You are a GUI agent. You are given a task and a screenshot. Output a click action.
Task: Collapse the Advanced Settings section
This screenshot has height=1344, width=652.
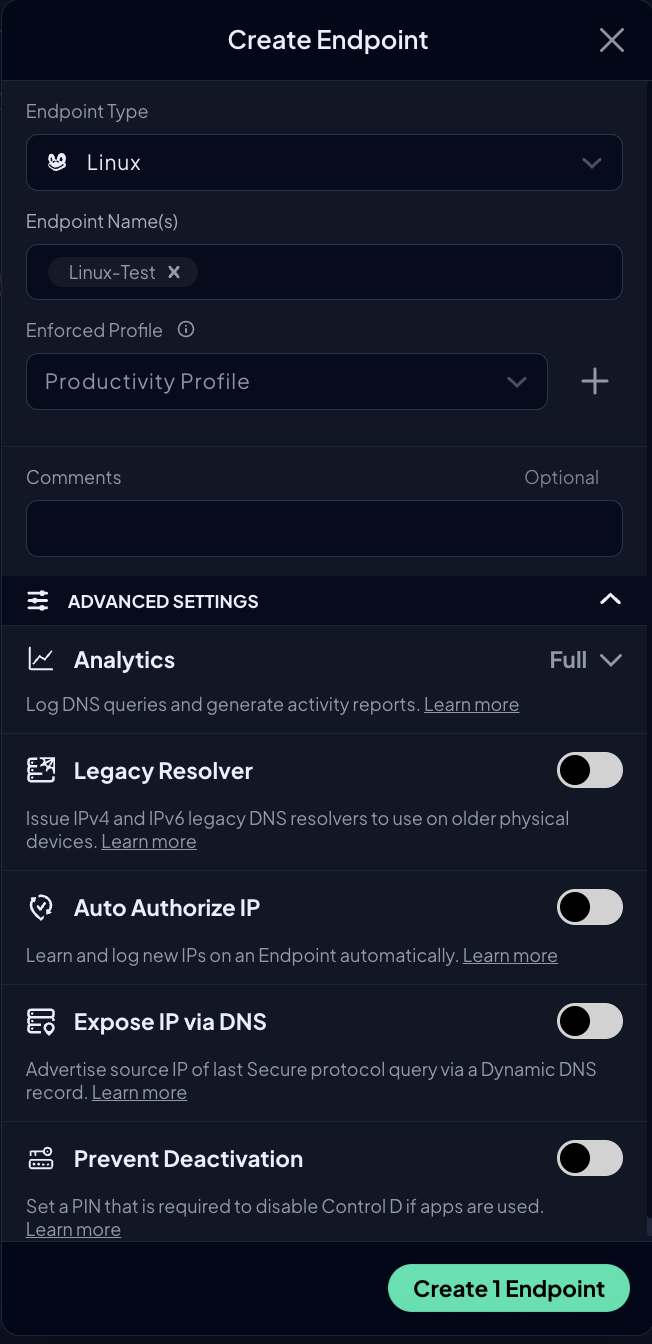tap(610, 600)
